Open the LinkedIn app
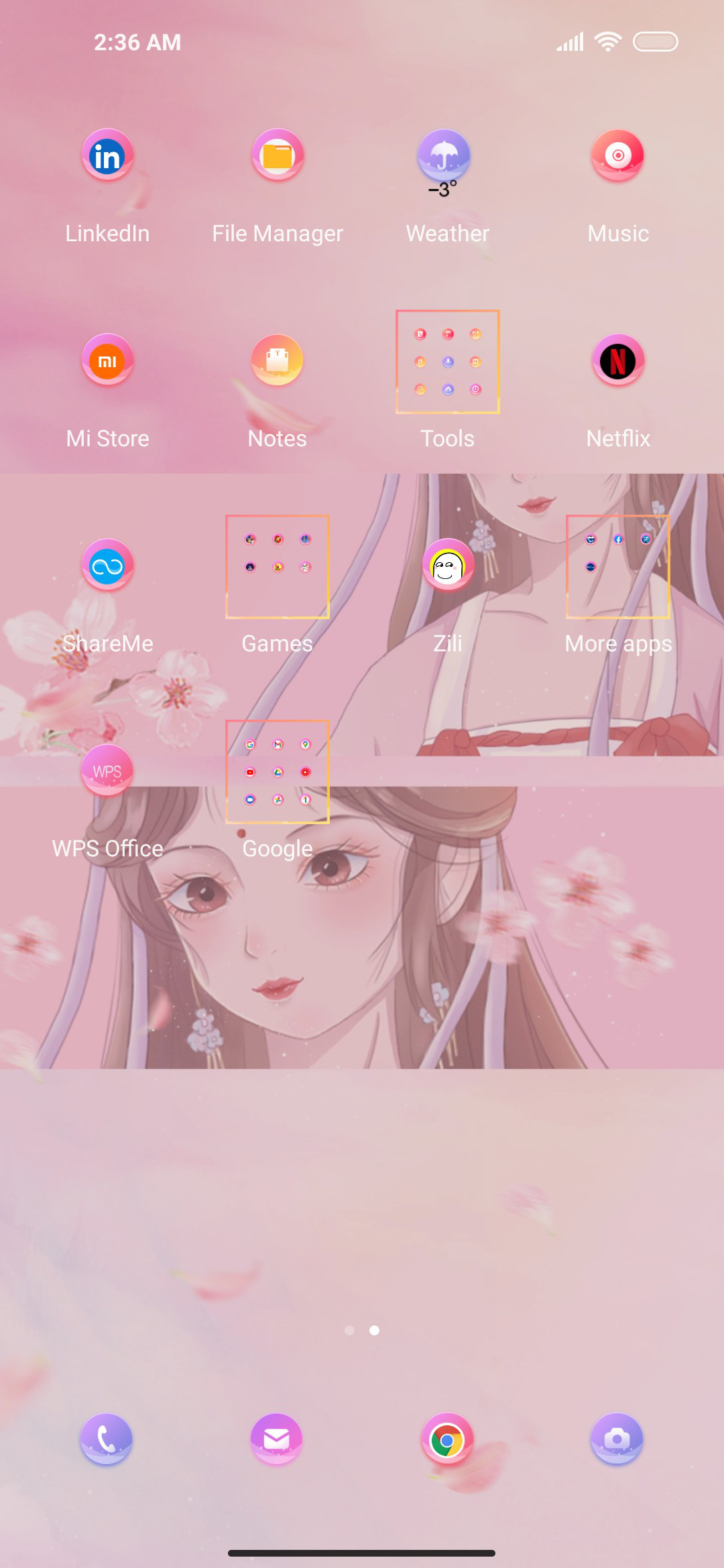The image size is (724, 1568). point(107,156)
